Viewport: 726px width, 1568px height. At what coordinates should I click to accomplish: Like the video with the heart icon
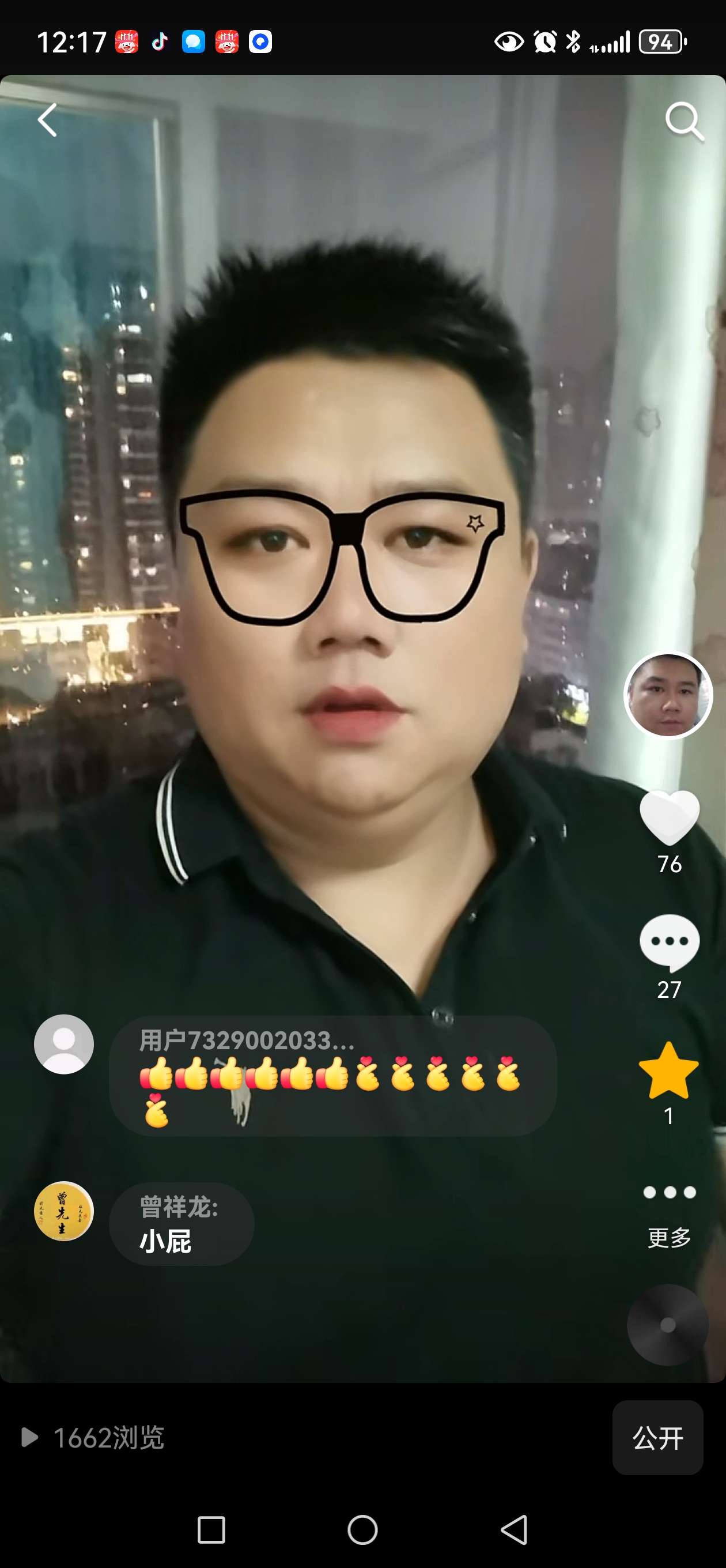669,817
